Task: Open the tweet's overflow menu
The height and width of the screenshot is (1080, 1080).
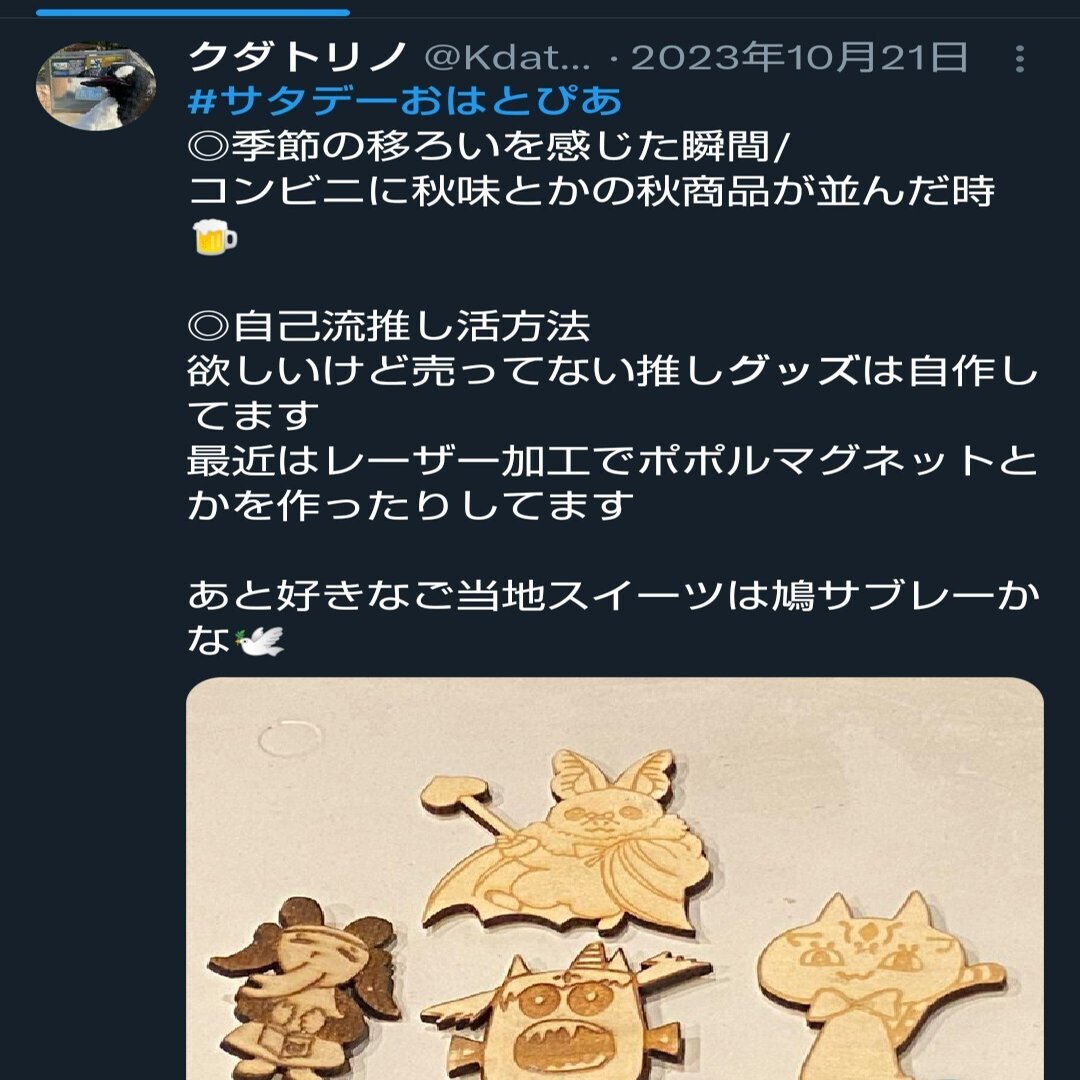Action: [x=1019, y=59]
